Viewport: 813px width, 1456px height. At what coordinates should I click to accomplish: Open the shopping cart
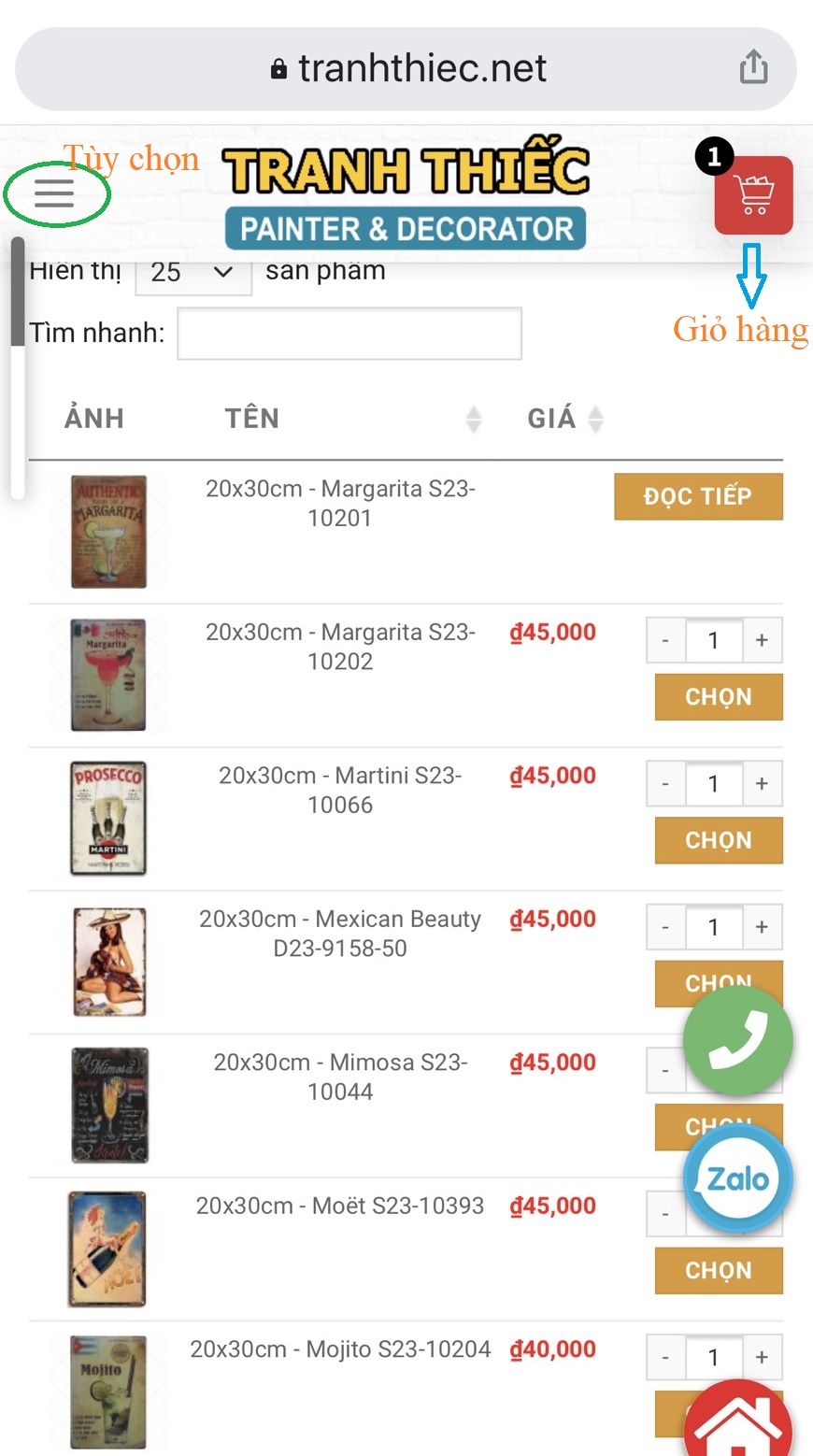[753, 195]
